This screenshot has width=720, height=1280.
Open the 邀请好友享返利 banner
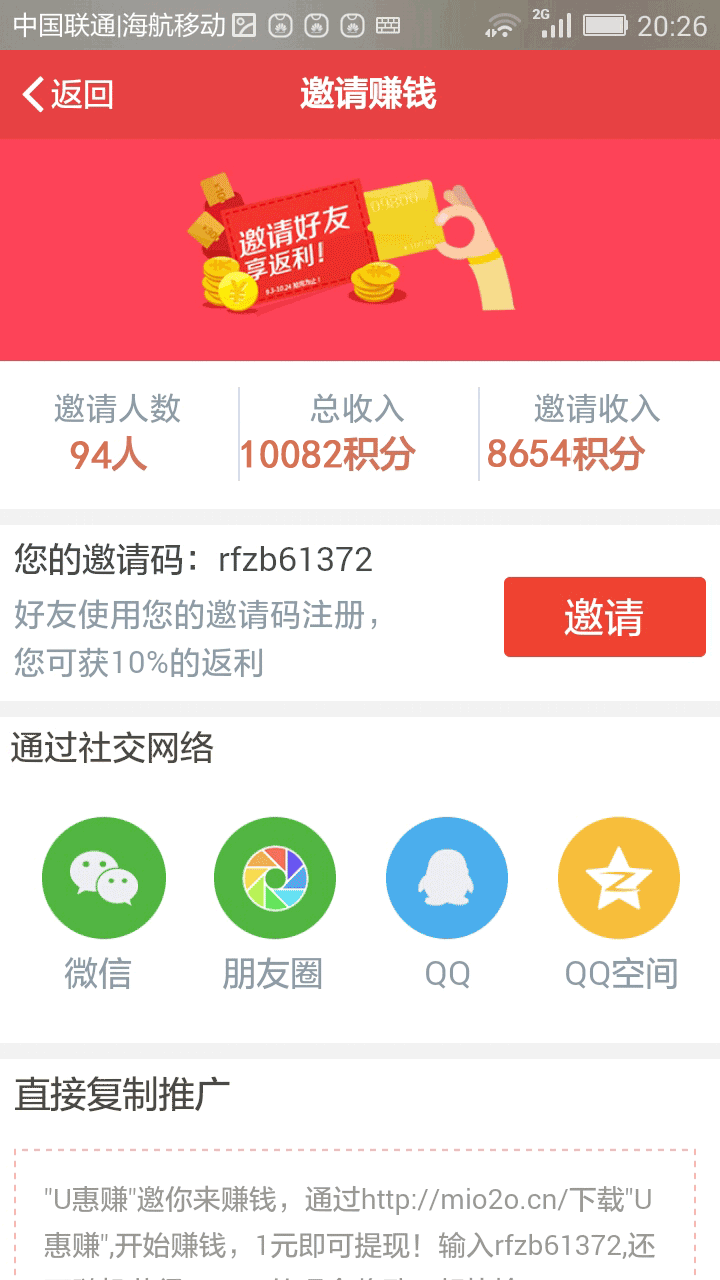360,250
